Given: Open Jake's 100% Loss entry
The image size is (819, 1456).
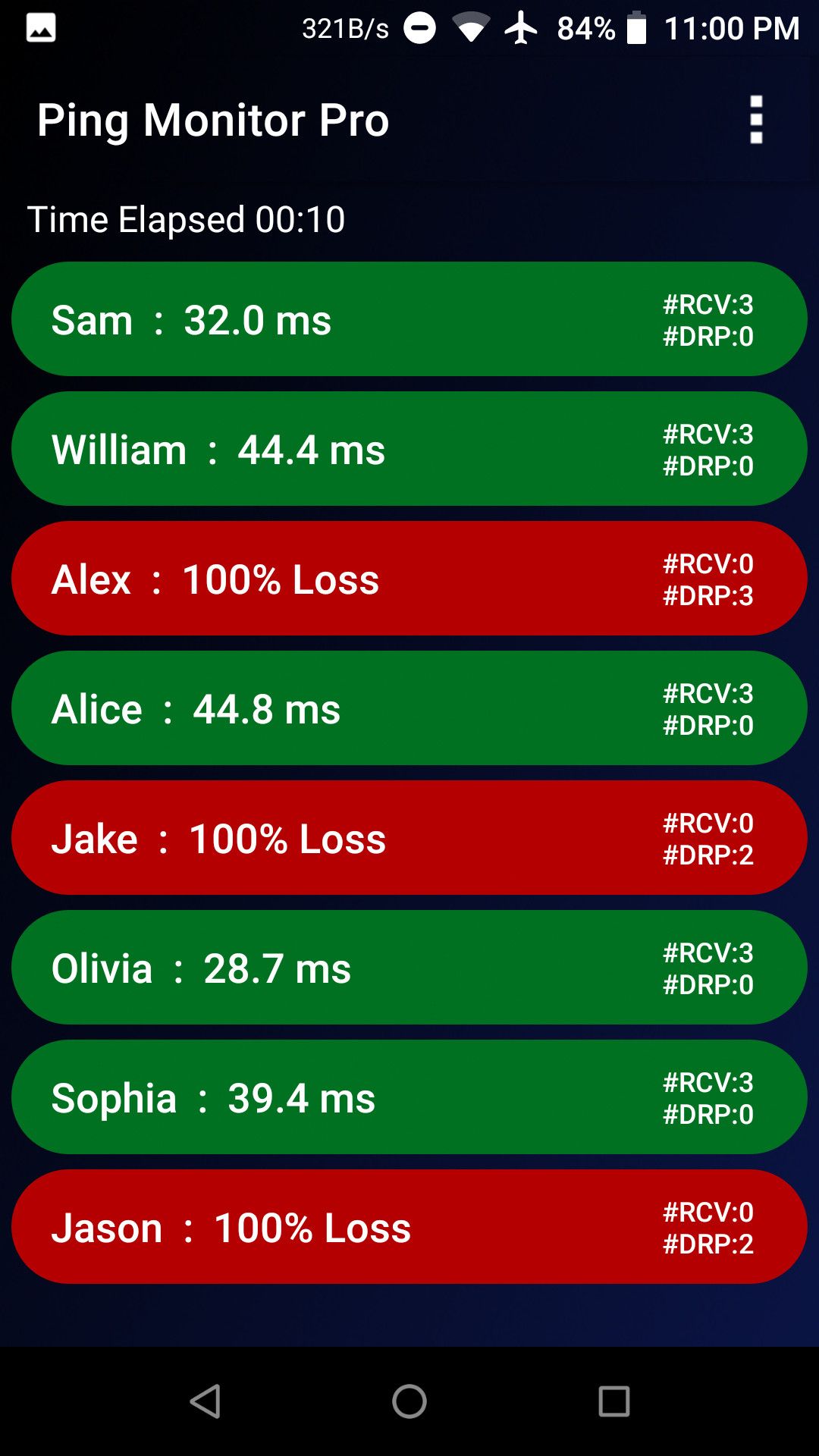Looking at the screenshot, I should click(x=409, y=837).
